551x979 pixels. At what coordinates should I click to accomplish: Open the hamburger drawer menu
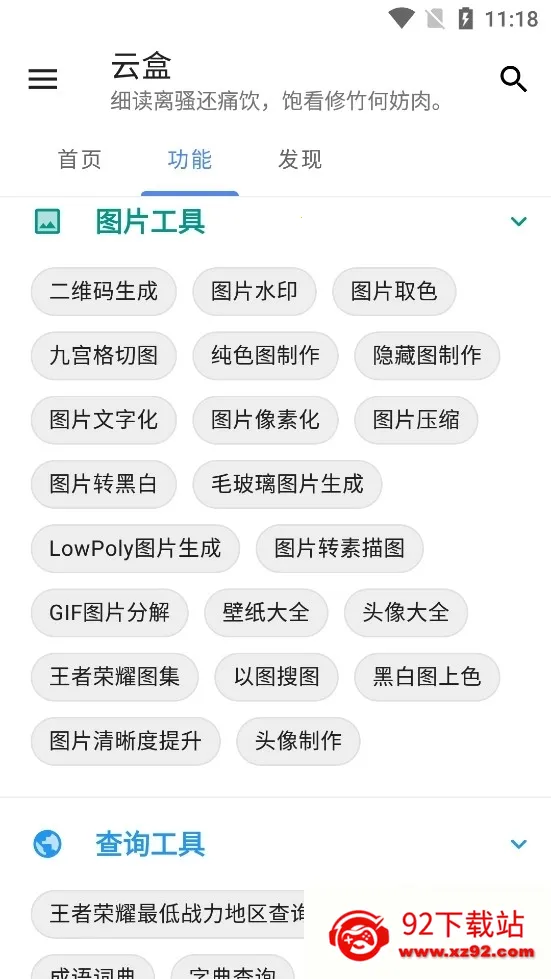[43, 79]
